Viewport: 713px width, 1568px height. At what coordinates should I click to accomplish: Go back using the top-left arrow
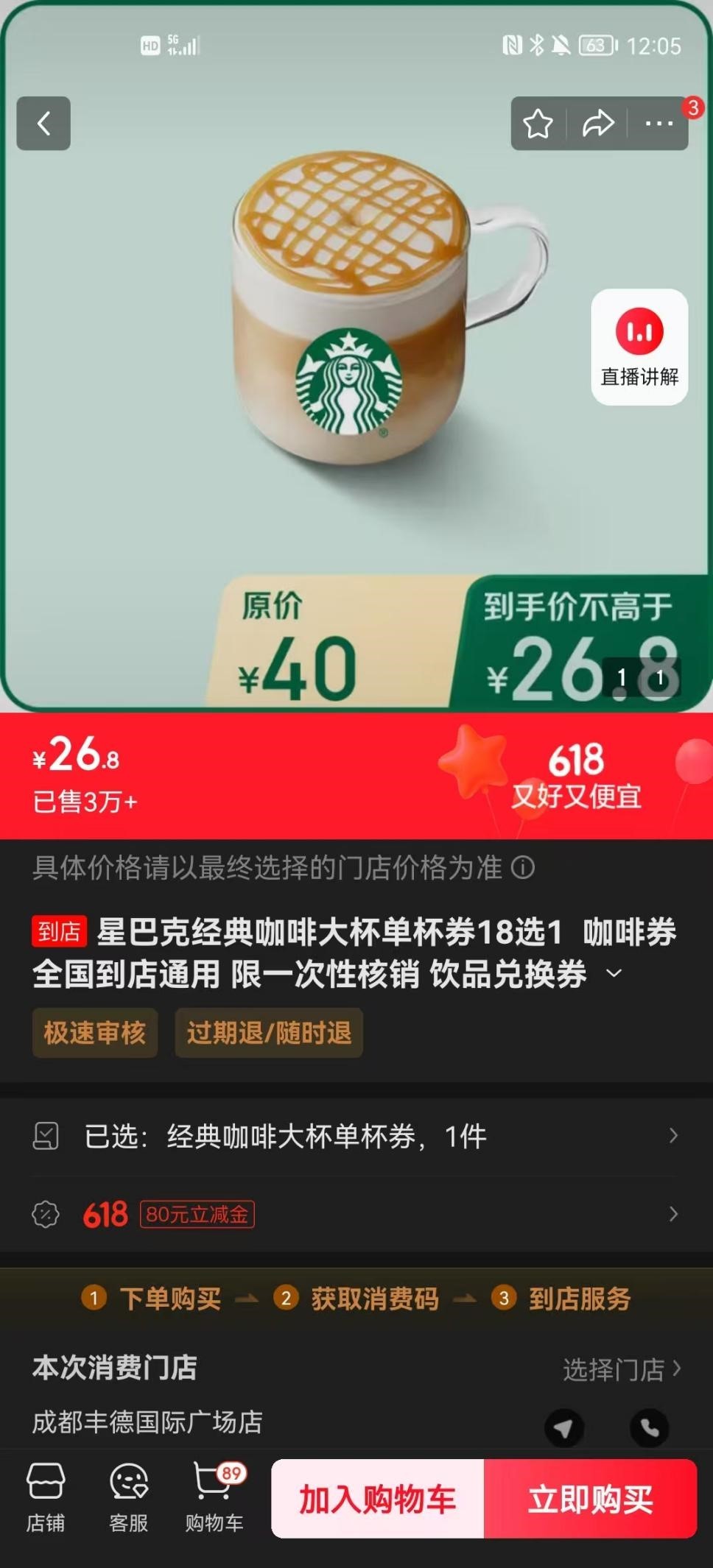pos(43,123)
